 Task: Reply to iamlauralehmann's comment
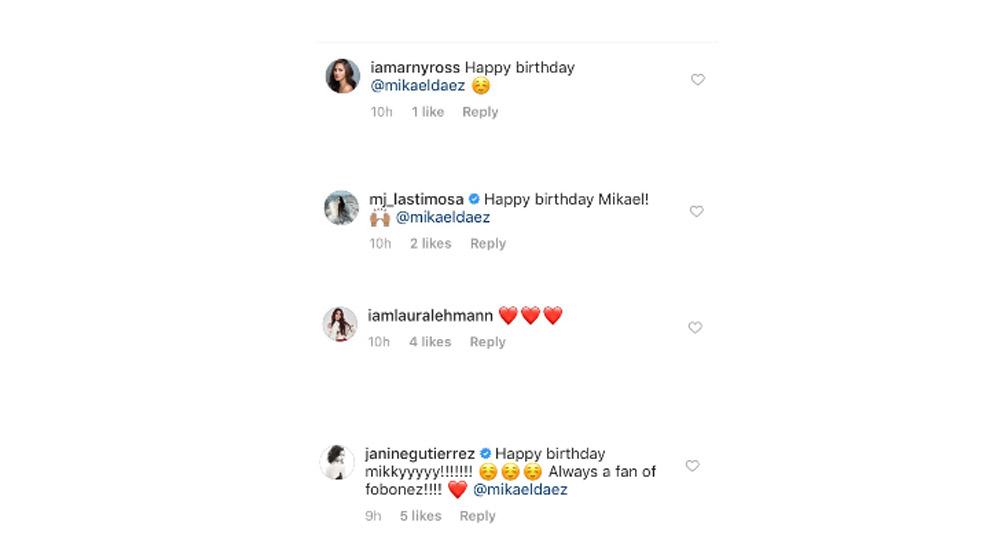pyautogui.click(x=488, y=342)
